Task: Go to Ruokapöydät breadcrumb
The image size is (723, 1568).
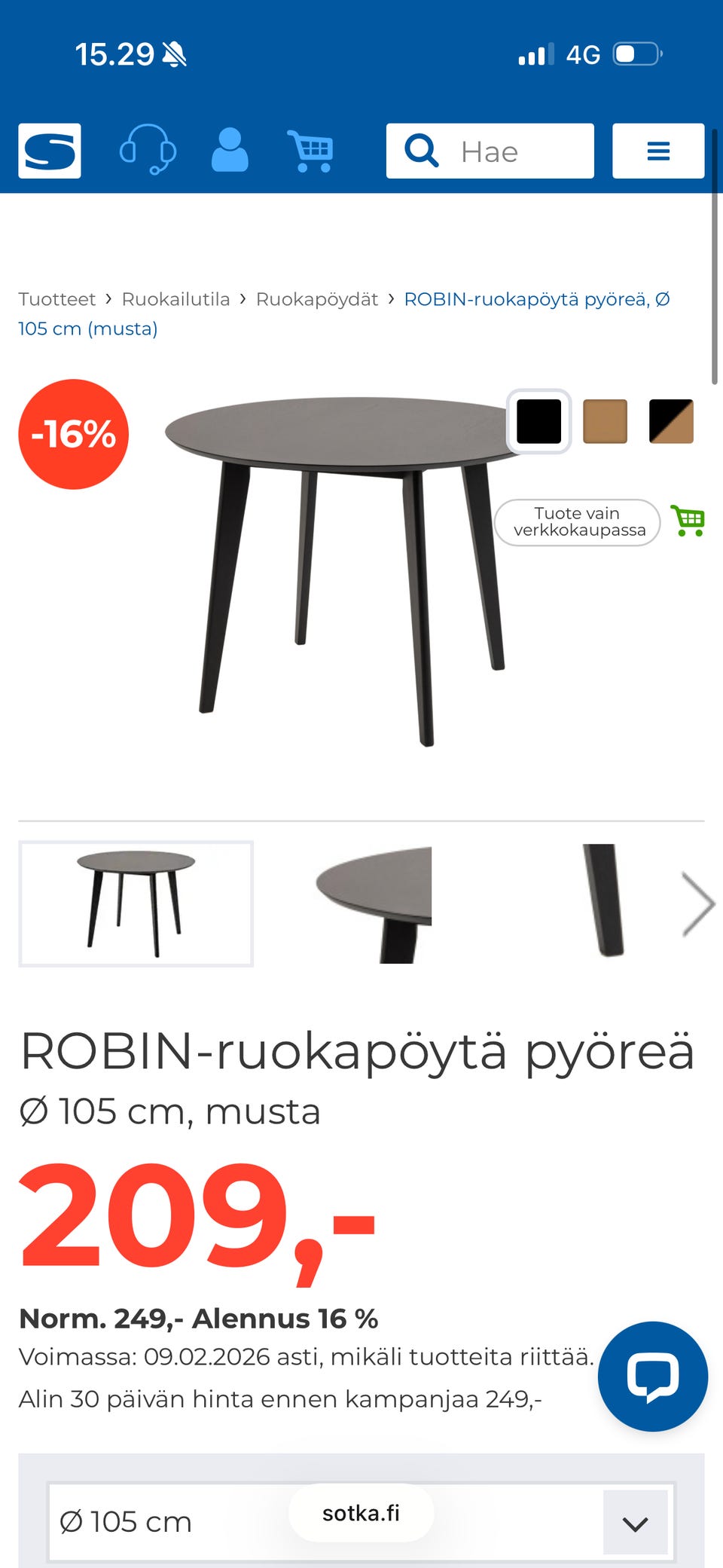Action: coord(317,299)
